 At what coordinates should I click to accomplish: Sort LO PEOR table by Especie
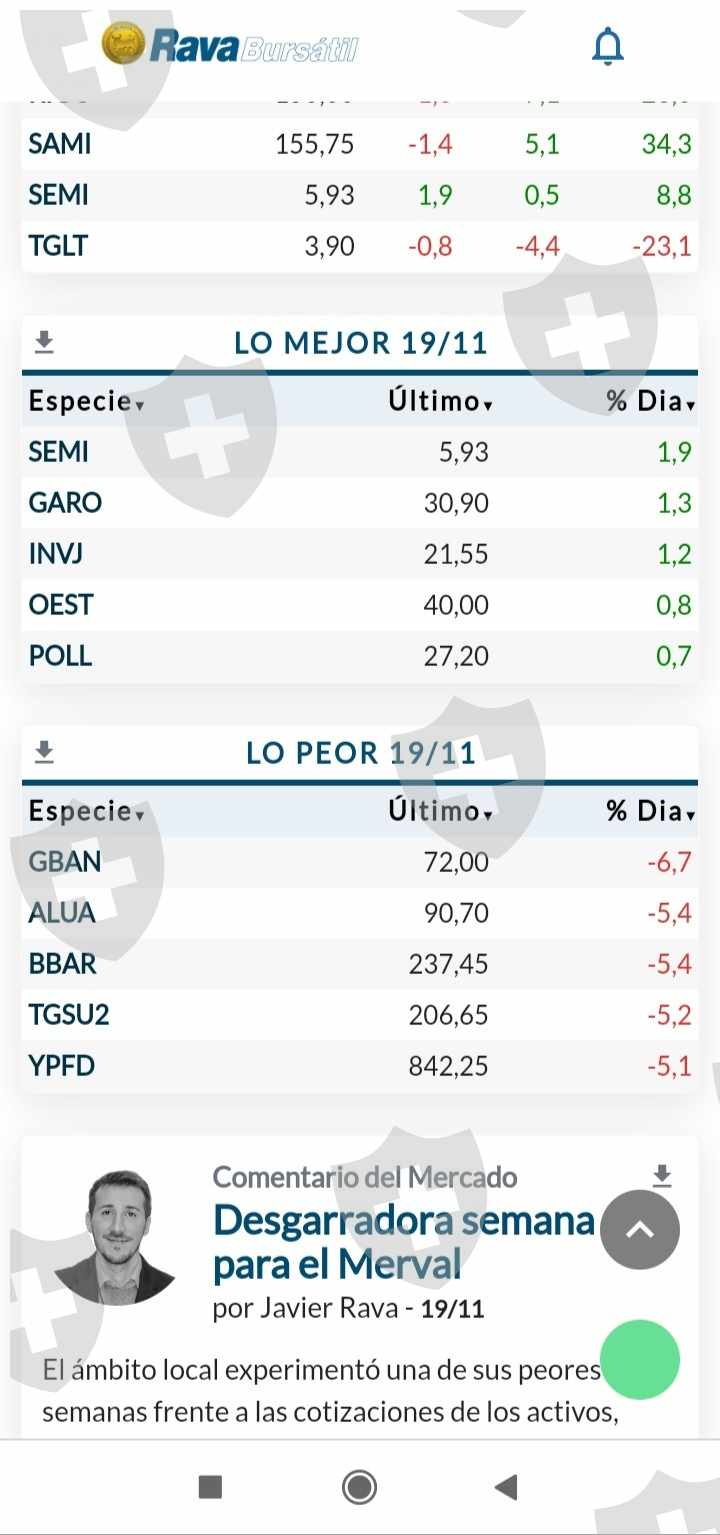87,811
